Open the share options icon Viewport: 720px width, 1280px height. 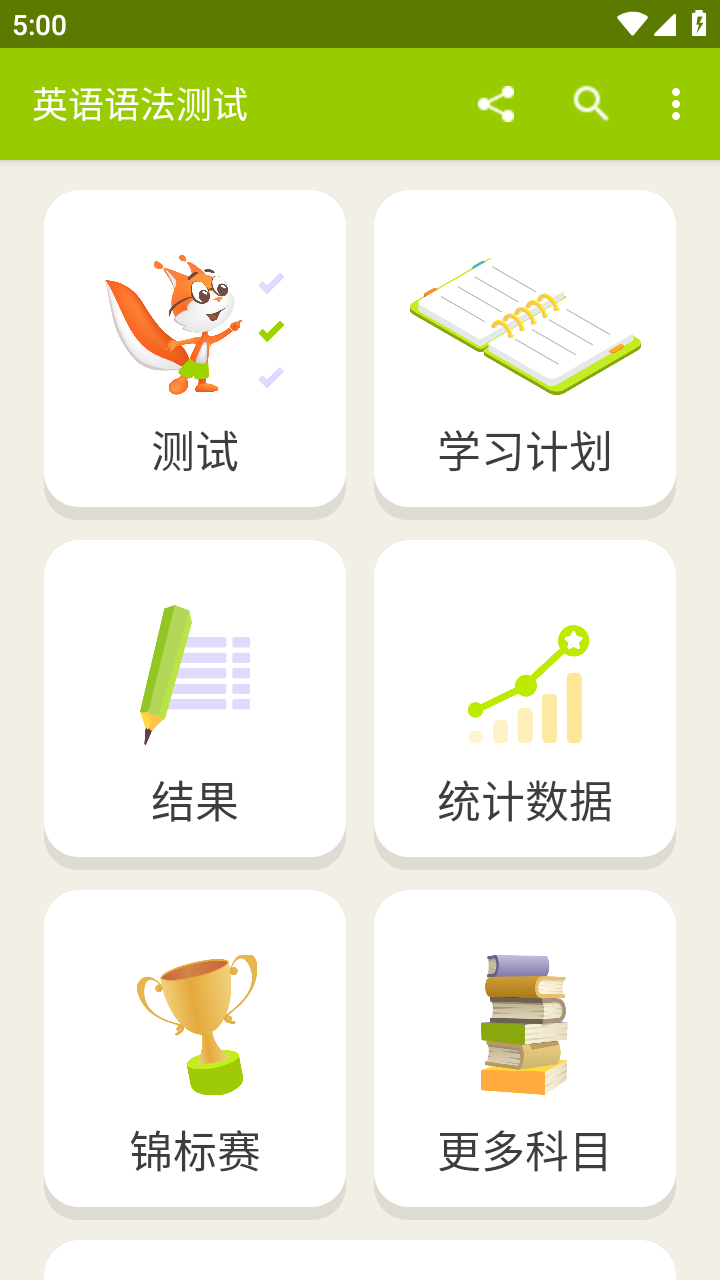[497, 103]
